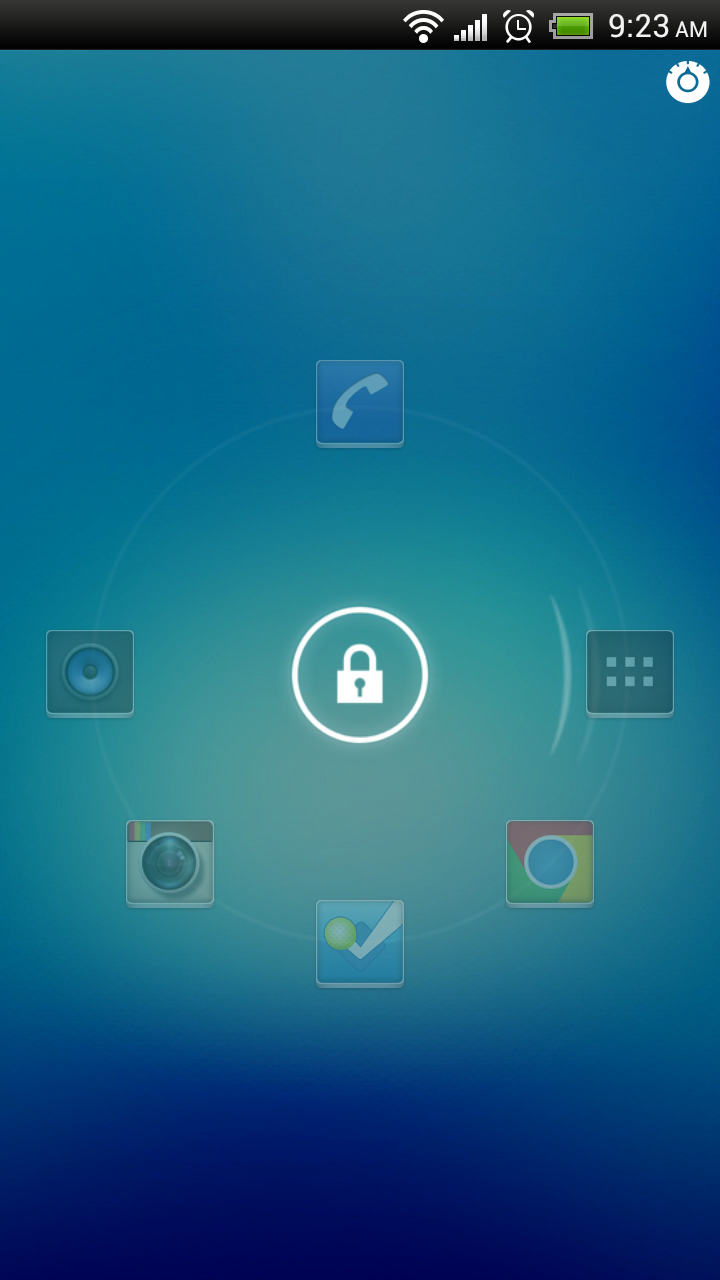The image size is (720, 1280).
Task: Launch the app drawer grid shortcut
Action: pyautogui.click(x=630, y=672)
